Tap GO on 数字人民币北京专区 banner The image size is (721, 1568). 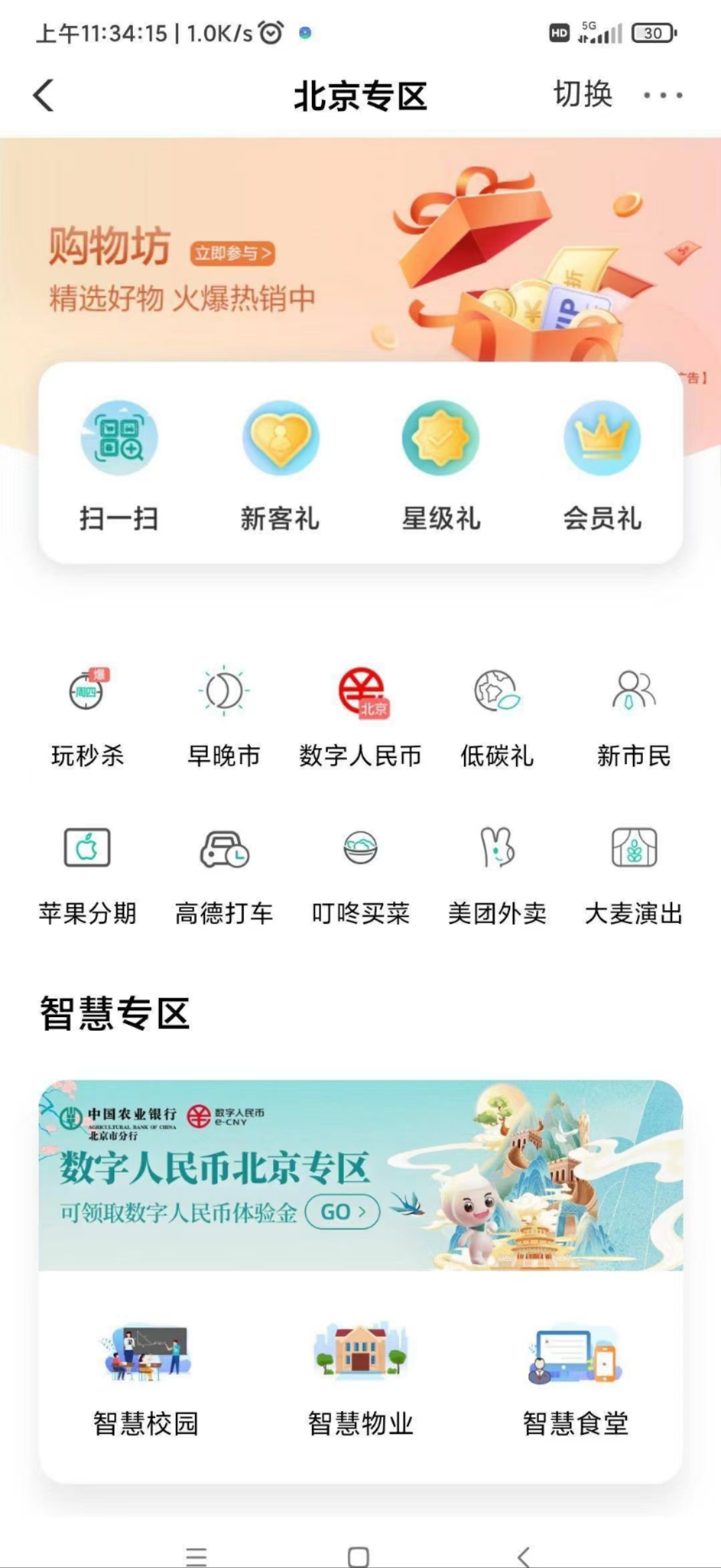[x=342, y=1211]
